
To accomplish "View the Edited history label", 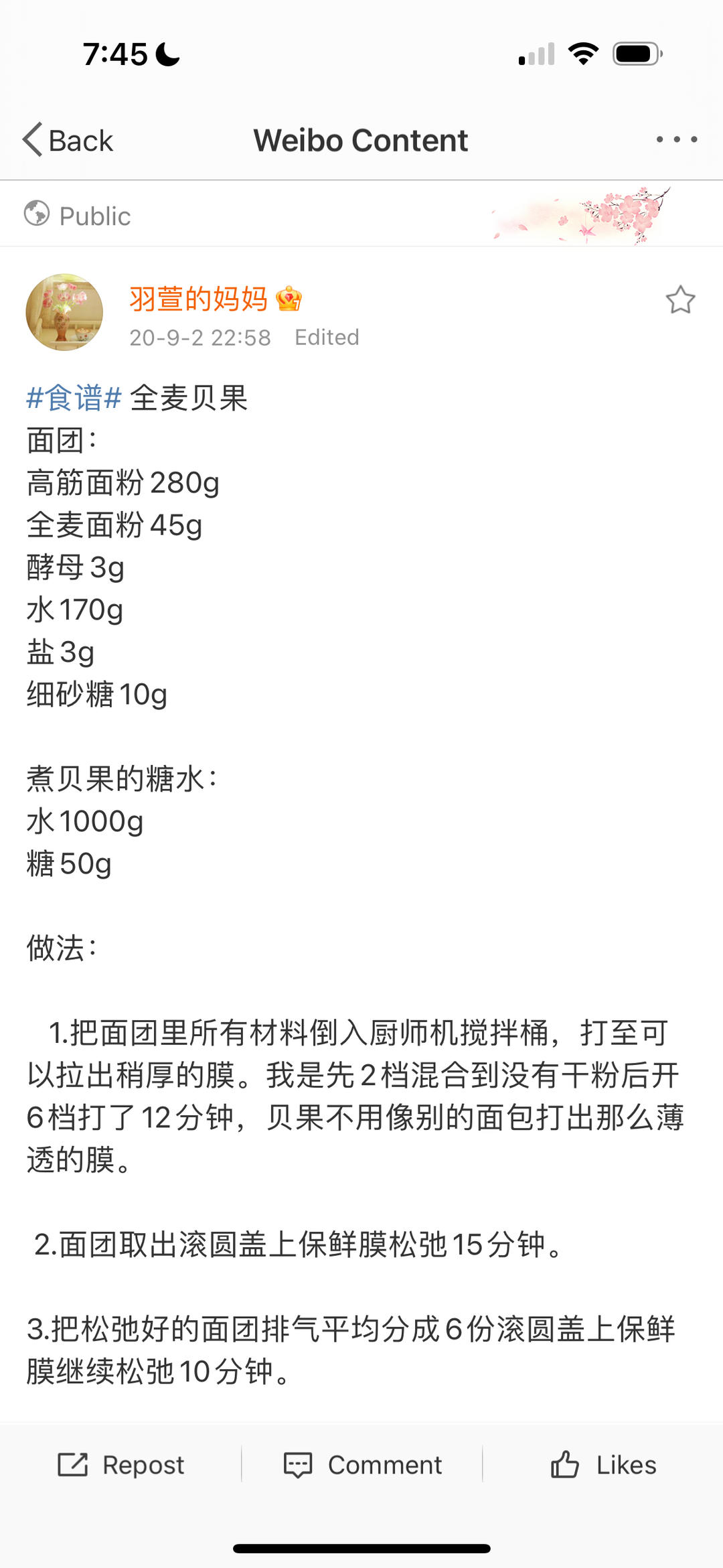I will (327, 337).
